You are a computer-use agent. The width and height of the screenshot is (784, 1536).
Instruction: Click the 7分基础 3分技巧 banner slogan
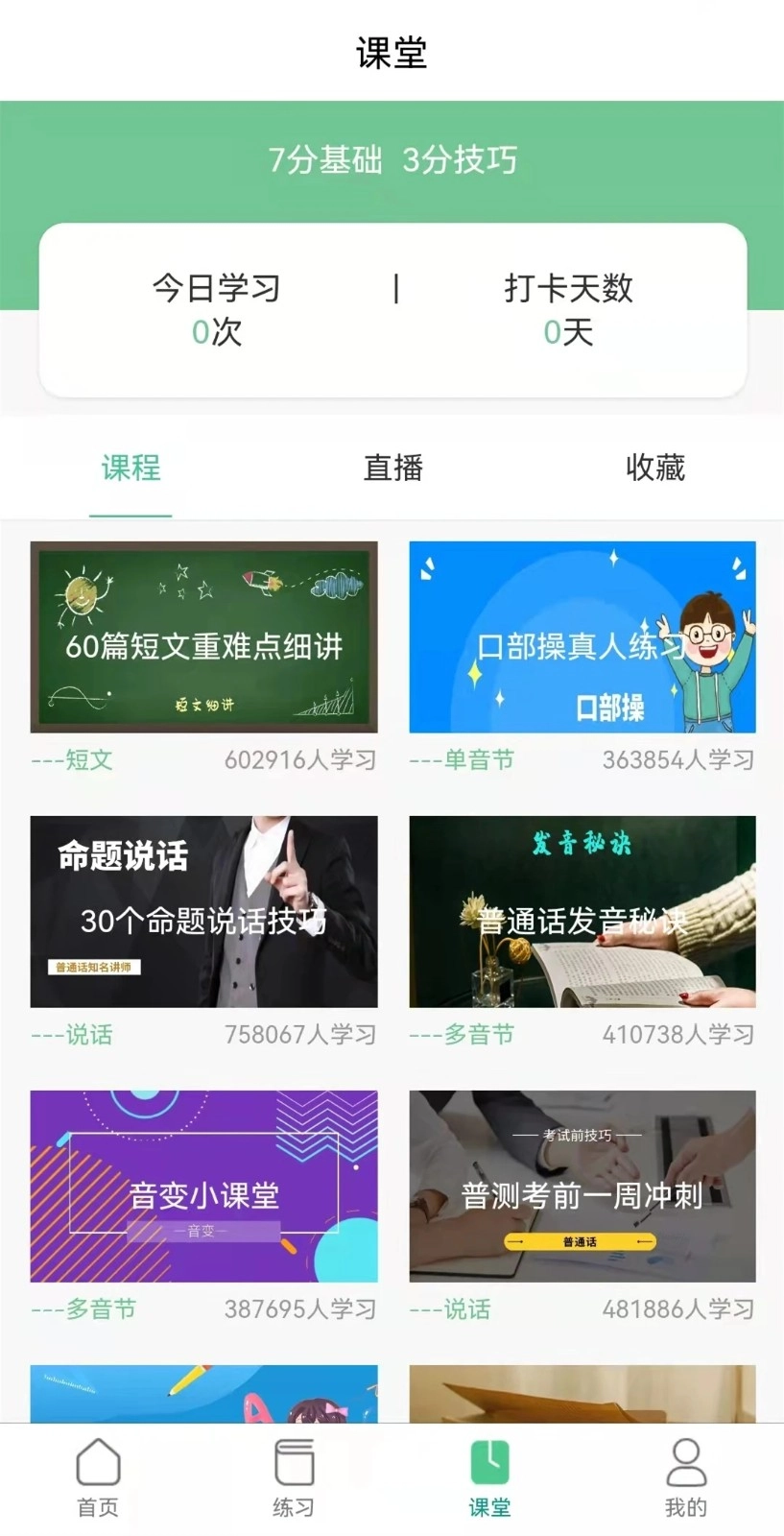click(392, 160)
